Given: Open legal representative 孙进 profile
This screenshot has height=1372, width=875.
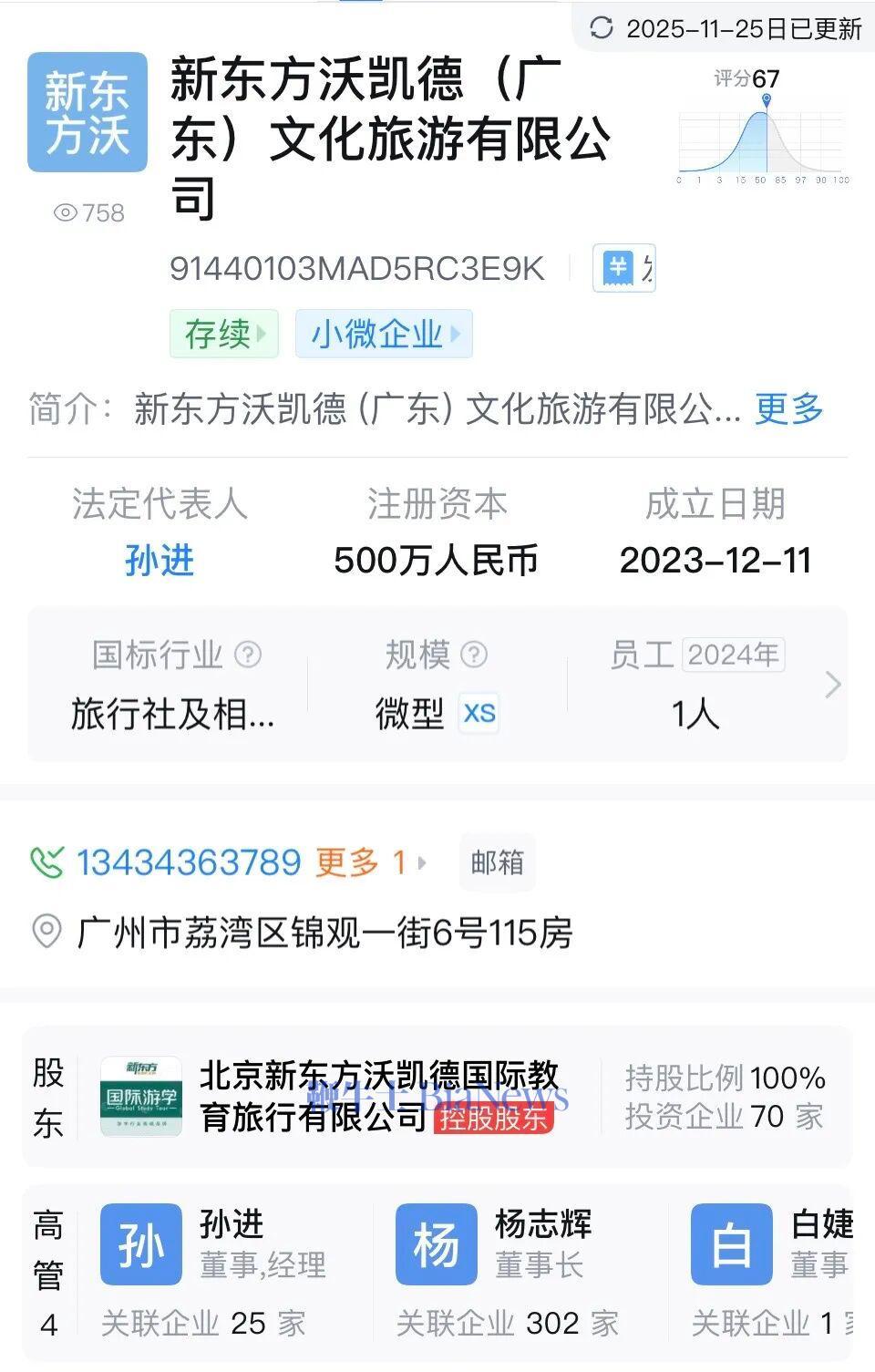Looking at the screenshot, I should pos(159,562).
